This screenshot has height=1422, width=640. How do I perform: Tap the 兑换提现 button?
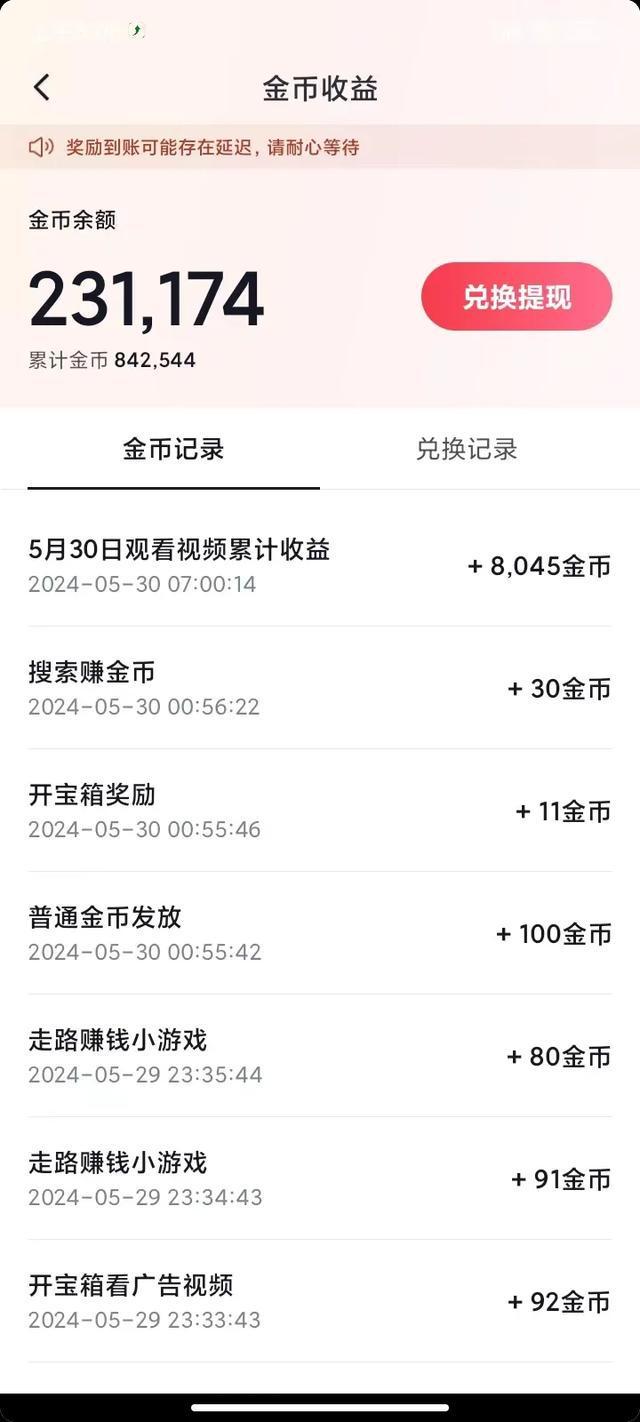click(516, 297)
